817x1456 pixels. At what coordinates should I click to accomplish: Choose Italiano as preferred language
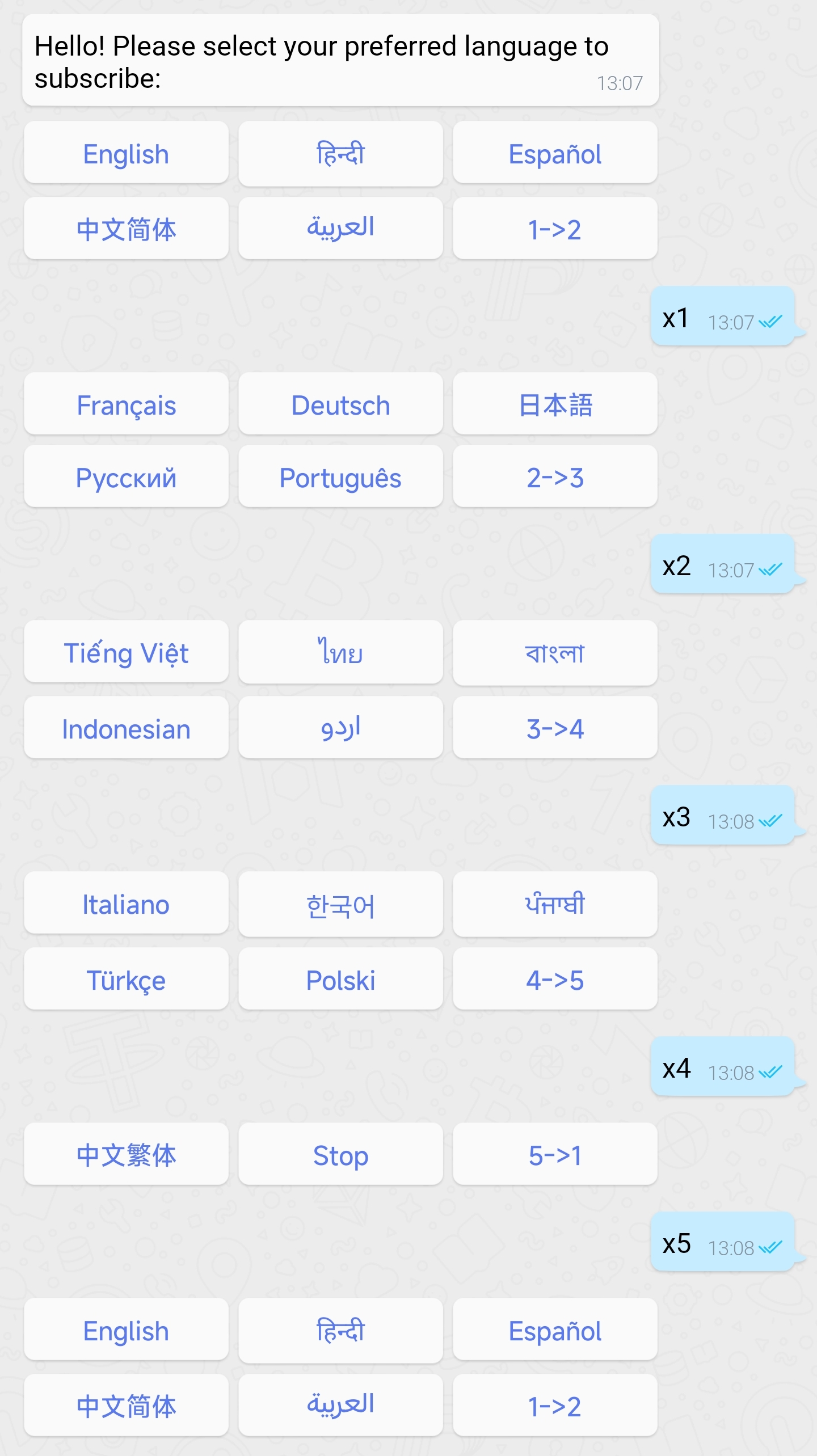126,904
